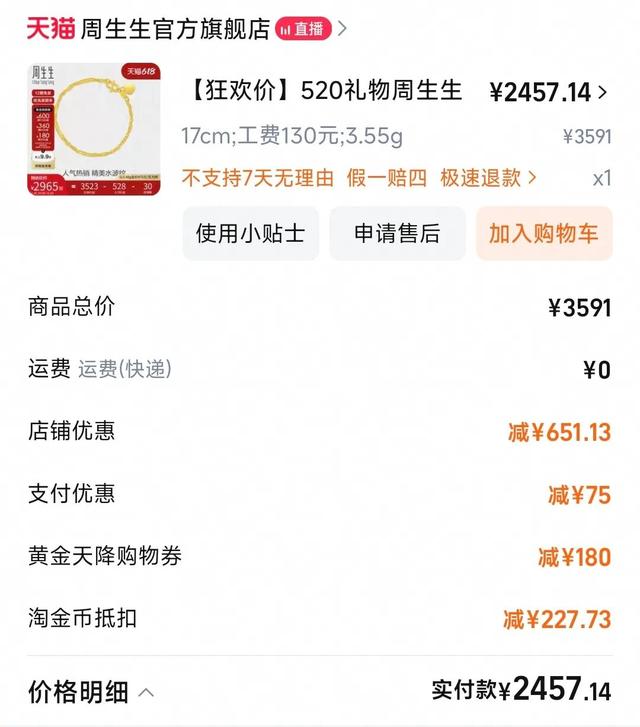The height and width of the screenshot is (727, 640).
Task: Tap 使用小贴士 button
Action: pyautogui.click(x=250, y=234)
